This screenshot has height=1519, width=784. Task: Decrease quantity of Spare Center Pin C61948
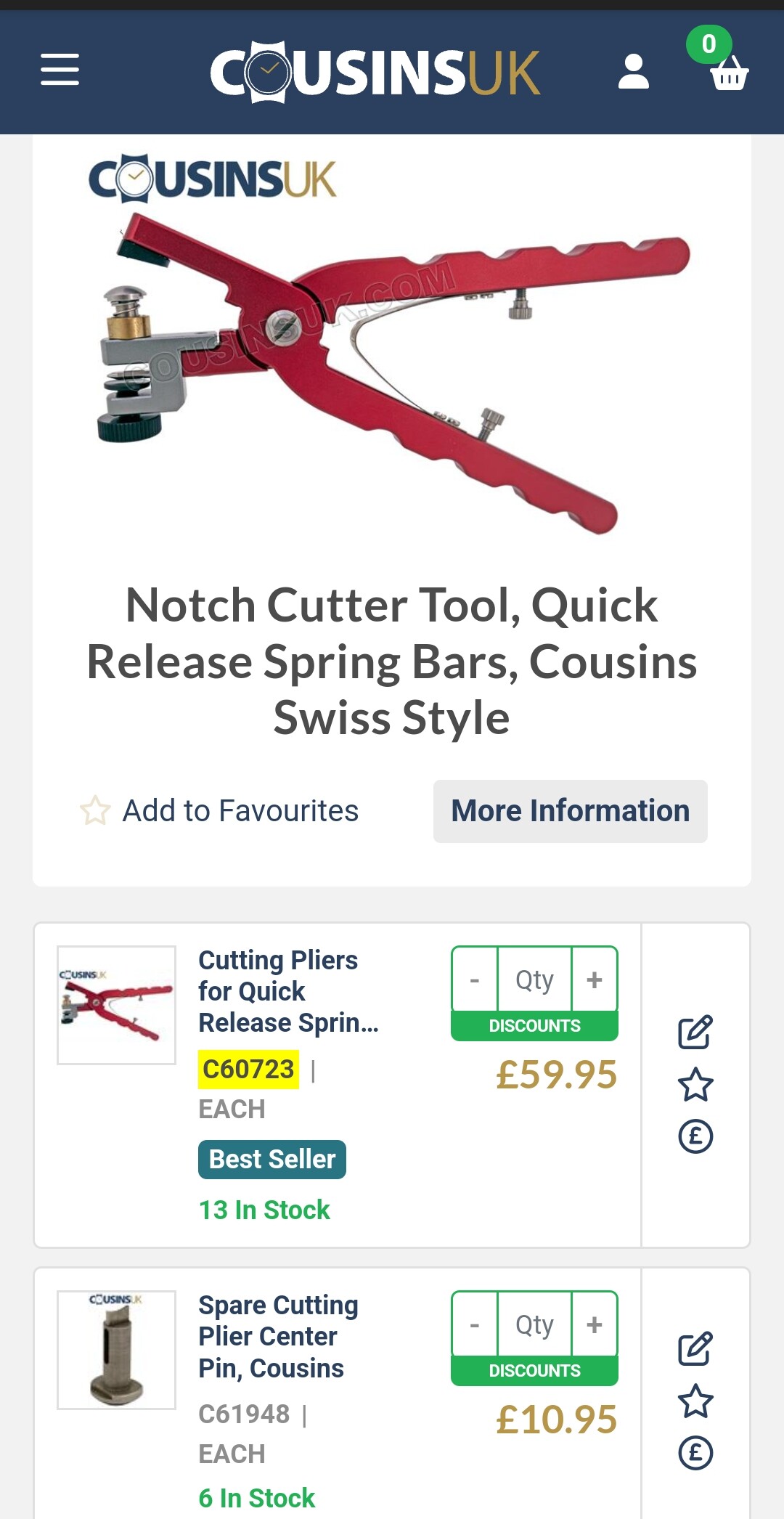(x=475, y=1324)
